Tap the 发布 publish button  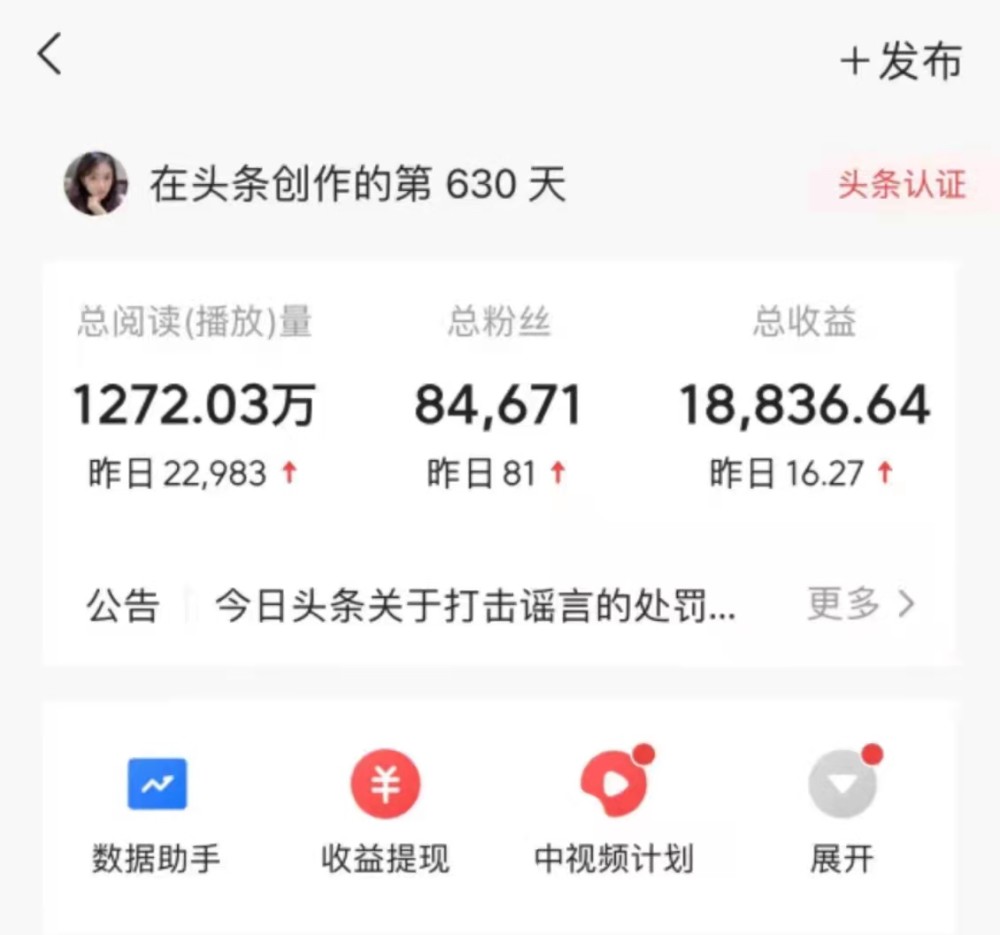click(x=902, y=62)
